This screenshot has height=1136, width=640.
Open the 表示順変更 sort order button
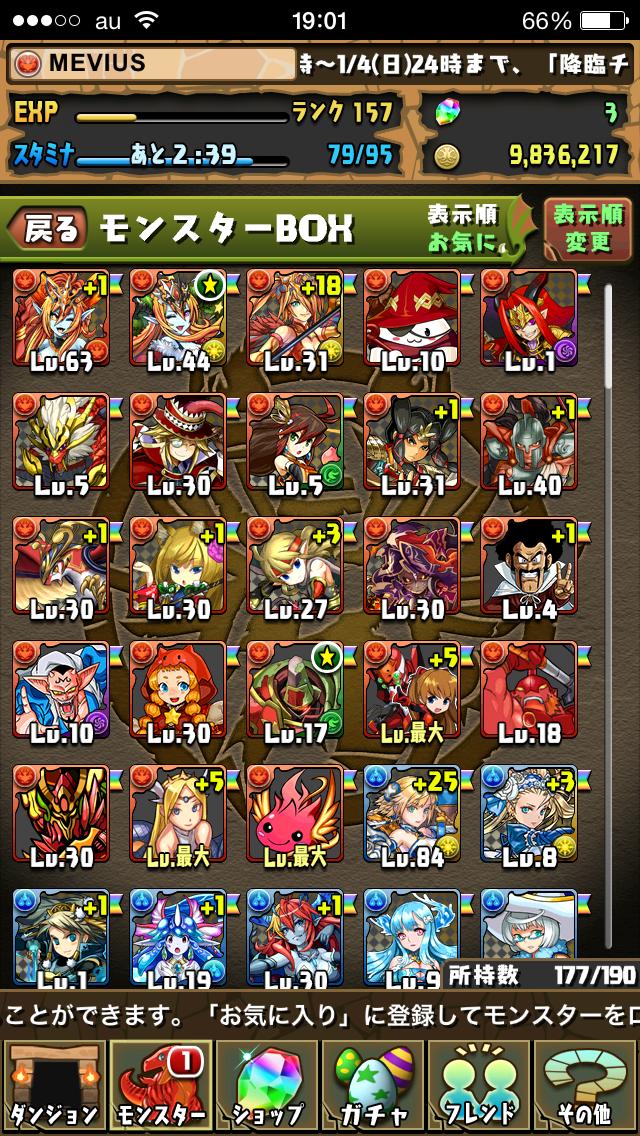click(588, 227)
